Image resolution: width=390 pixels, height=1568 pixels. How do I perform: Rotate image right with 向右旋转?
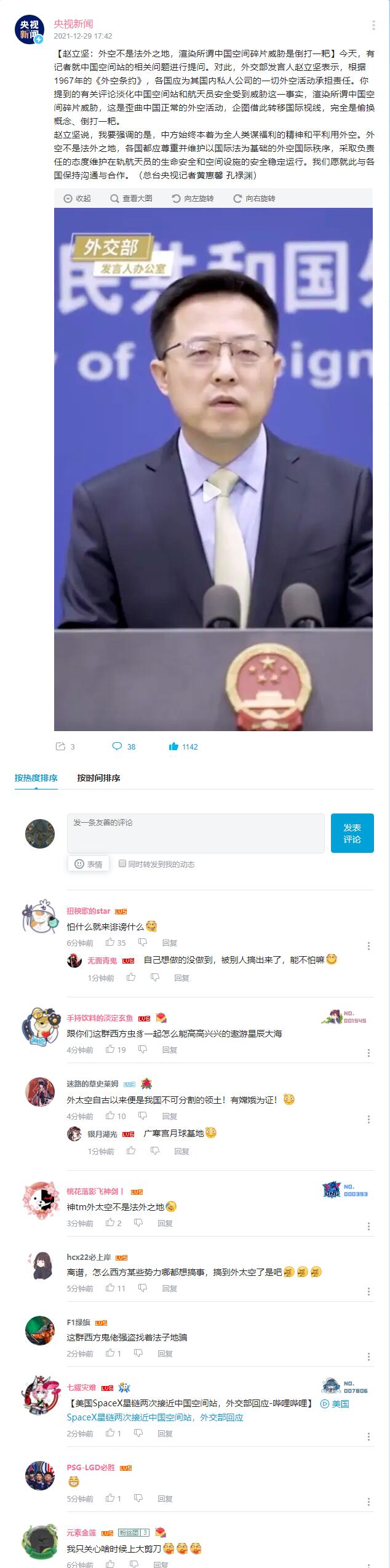pyautogui.click(x=254, y=199)
